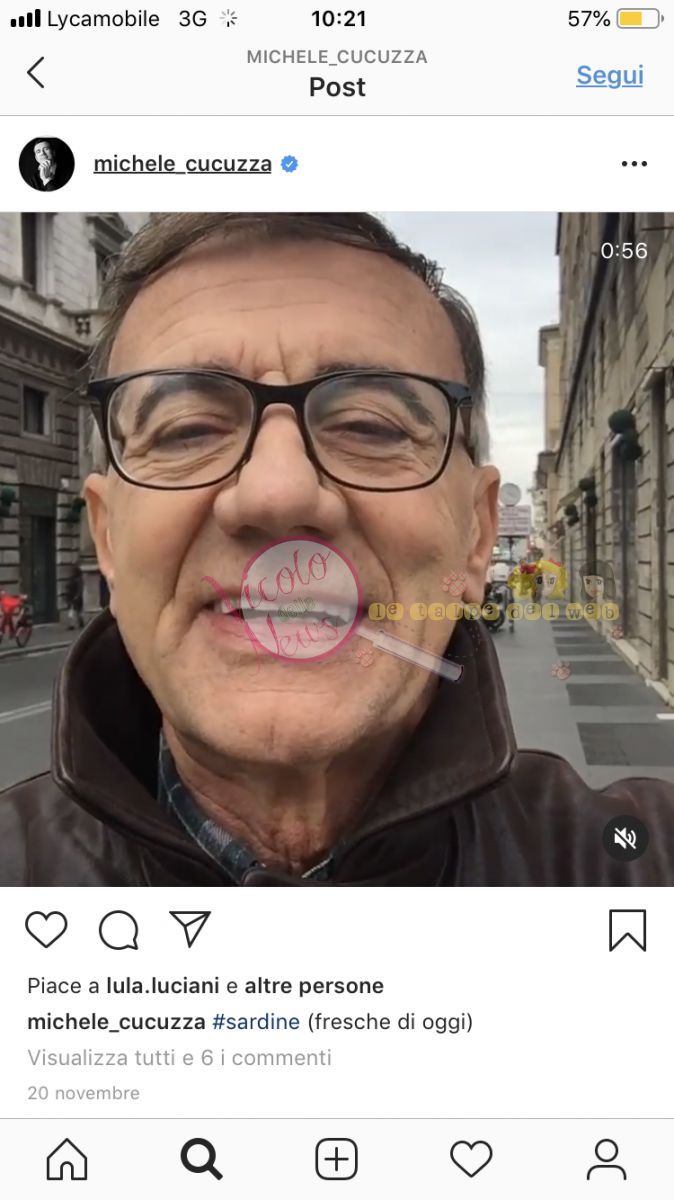Screen dimensions: 674x1200
Task: Create a new post with the plus tab
Action: (337, 1160)
